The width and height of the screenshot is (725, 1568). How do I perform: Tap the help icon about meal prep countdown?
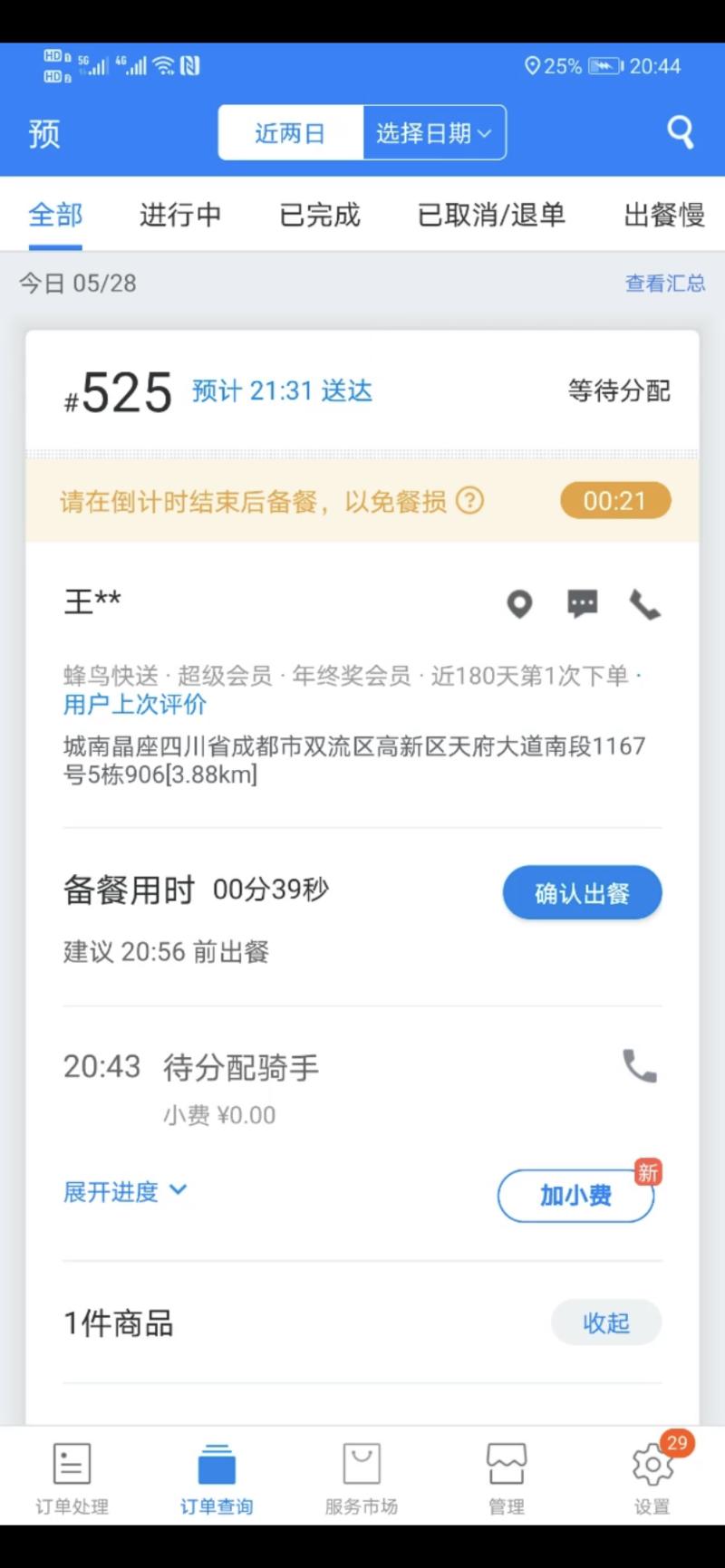[471, 501]
